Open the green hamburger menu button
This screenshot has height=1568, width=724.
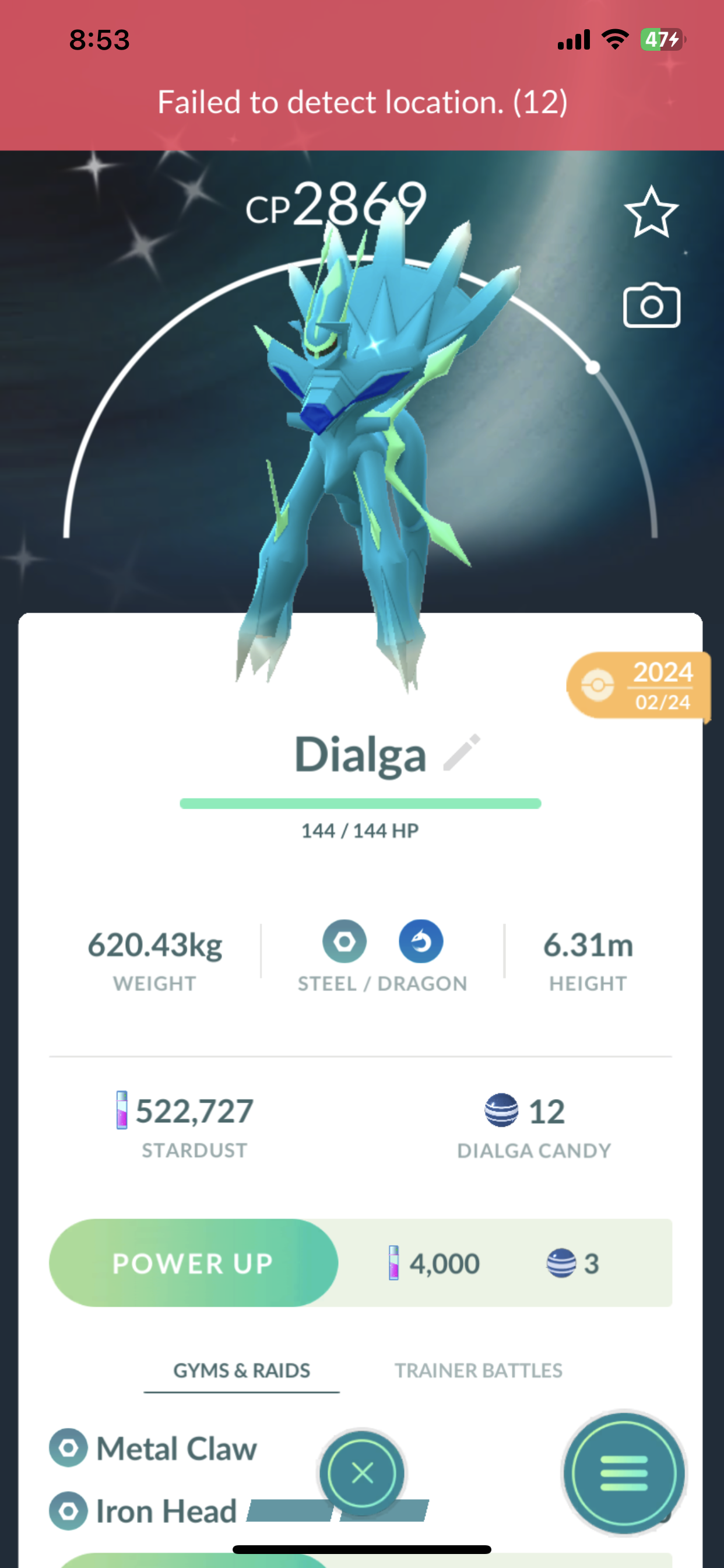coord(624,1473)
